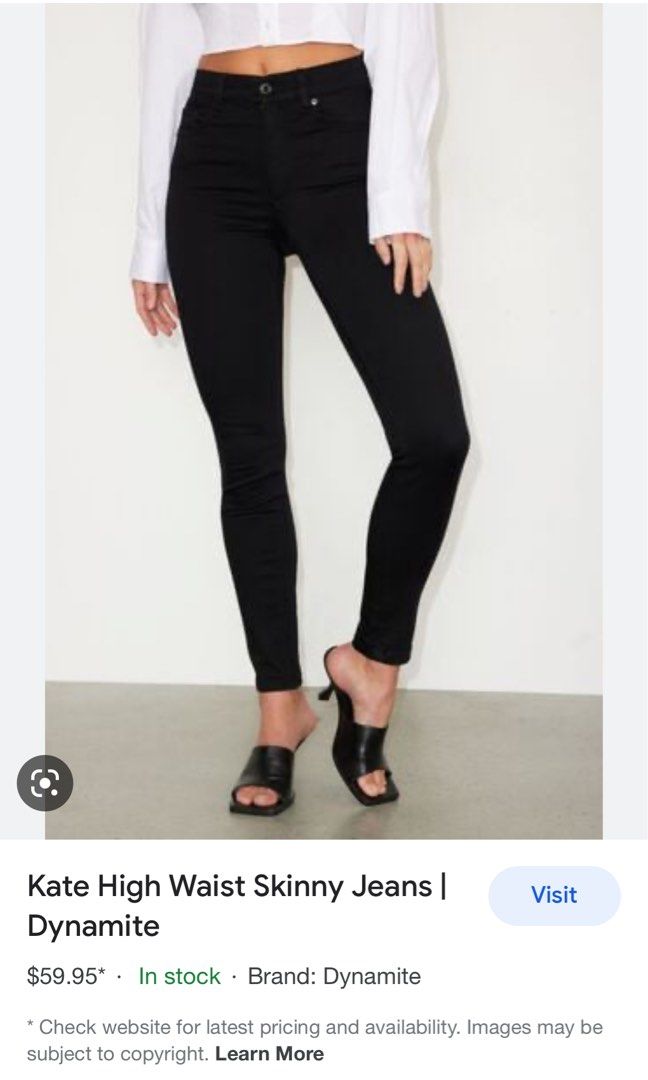This screenshot has width=648, height=1080.
Task: Open the Learn More link
Action: 269,1054
